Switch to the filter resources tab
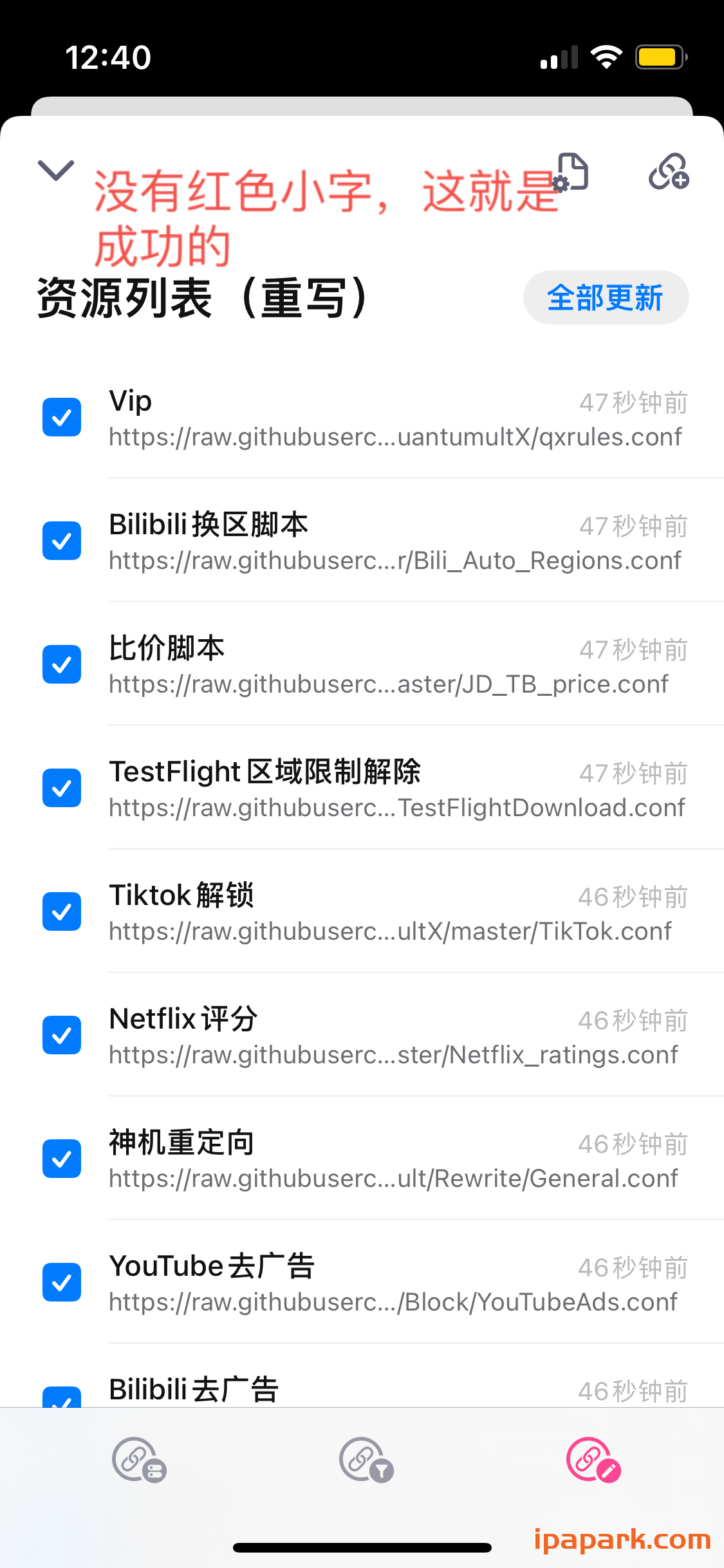Image resolution: width=724 pixels, height=1568 pixels. 365,1459
